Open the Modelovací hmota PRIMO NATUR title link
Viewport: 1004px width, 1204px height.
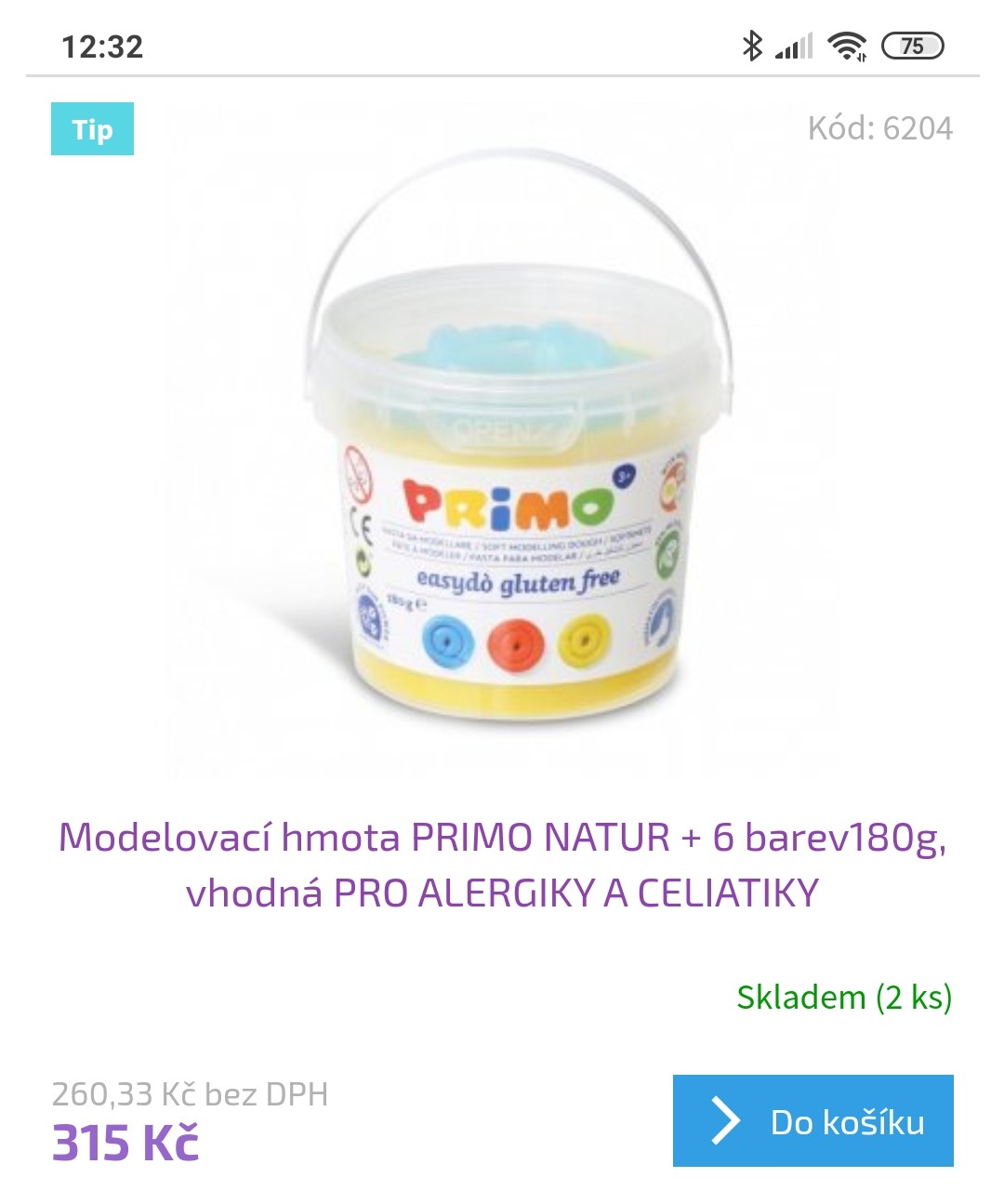tap(502, 865)
